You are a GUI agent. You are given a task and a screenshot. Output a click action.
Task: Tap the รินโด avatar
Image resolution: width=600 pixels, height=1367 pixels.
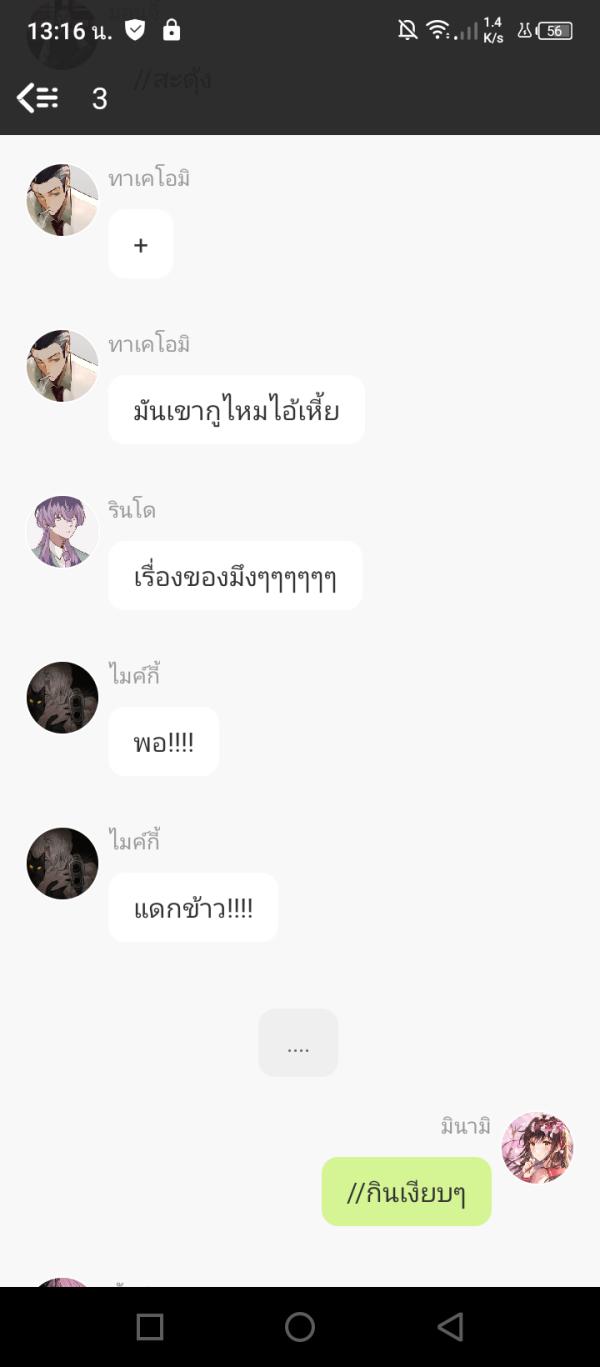(62, 532)
